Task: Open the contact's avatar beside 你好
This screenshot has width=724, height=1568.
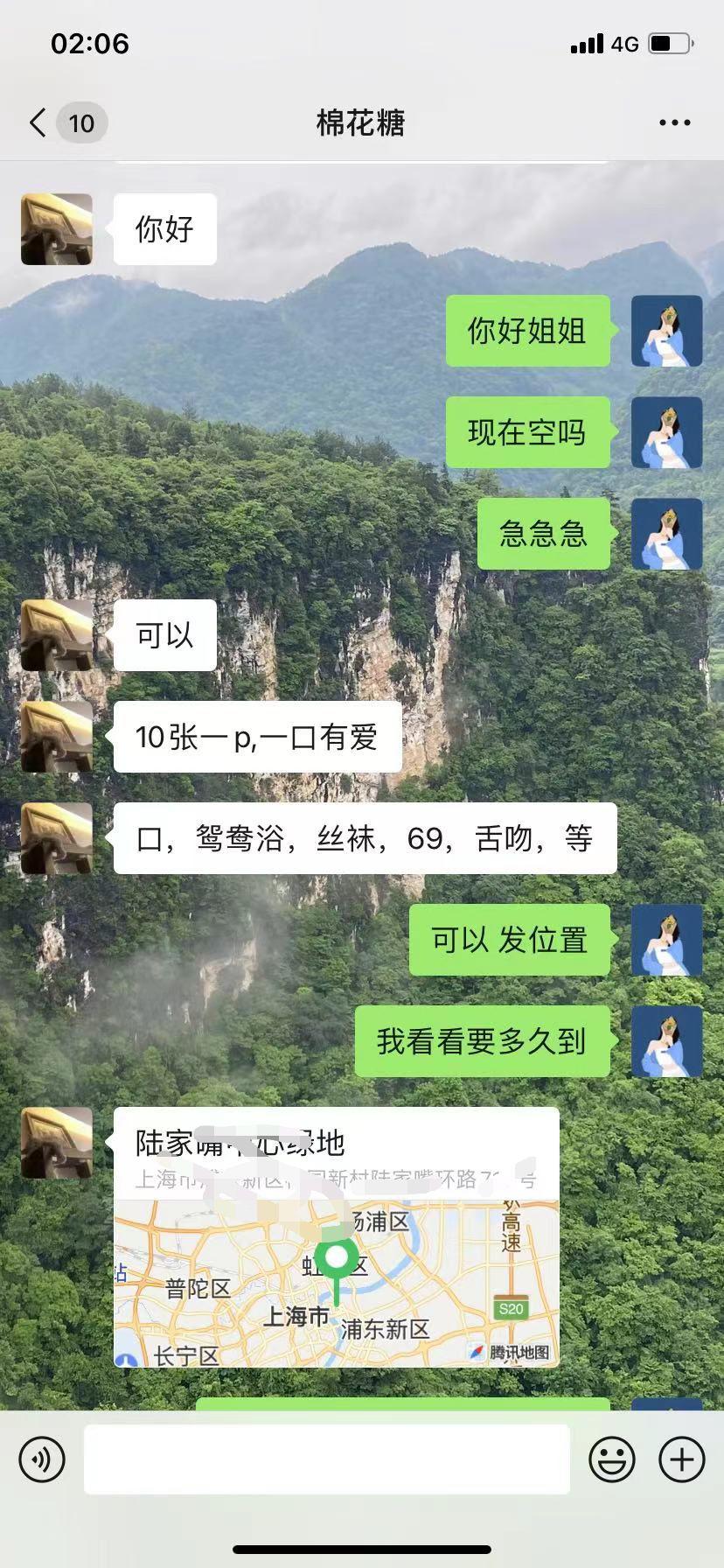Action: tap(57, 229)
